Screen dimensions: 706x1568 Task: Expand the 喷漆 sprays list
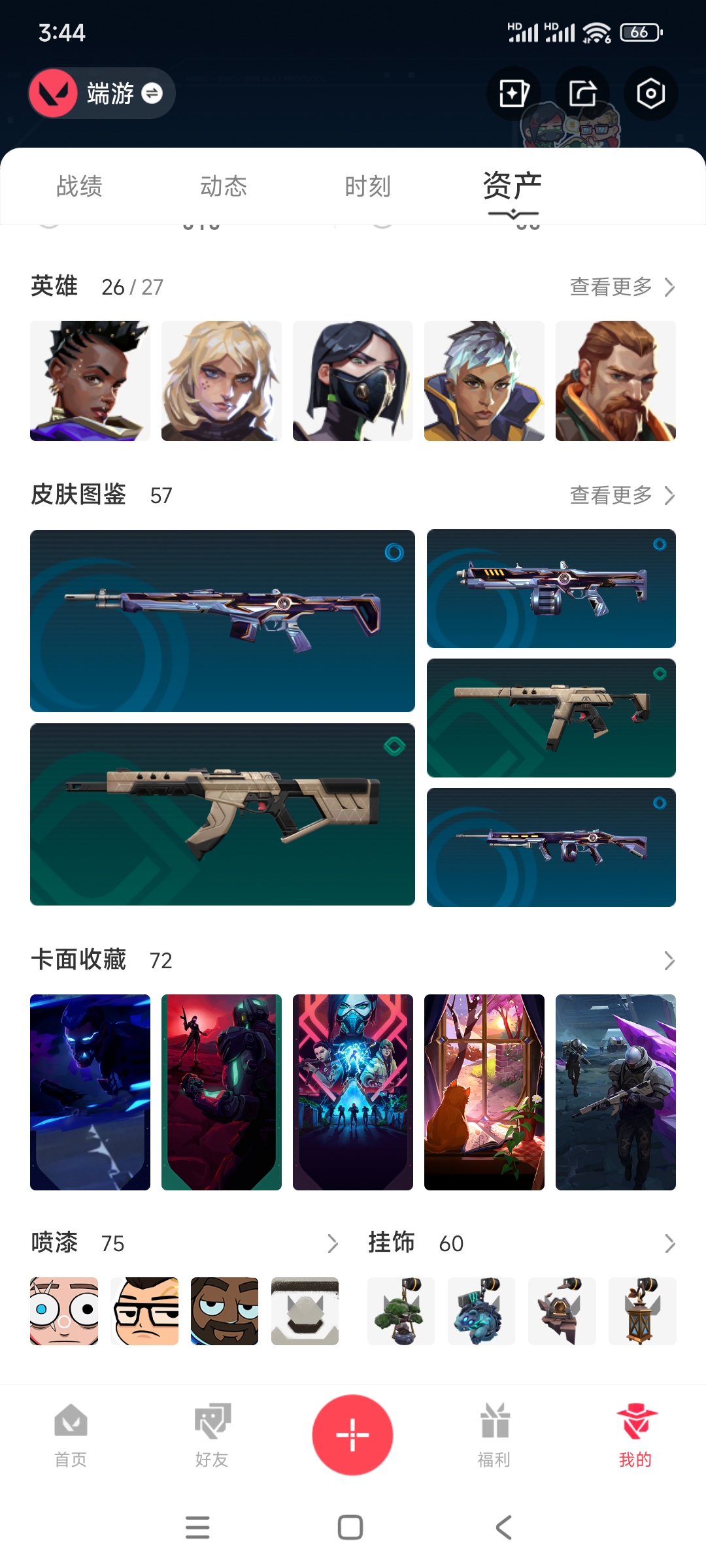333,1243
